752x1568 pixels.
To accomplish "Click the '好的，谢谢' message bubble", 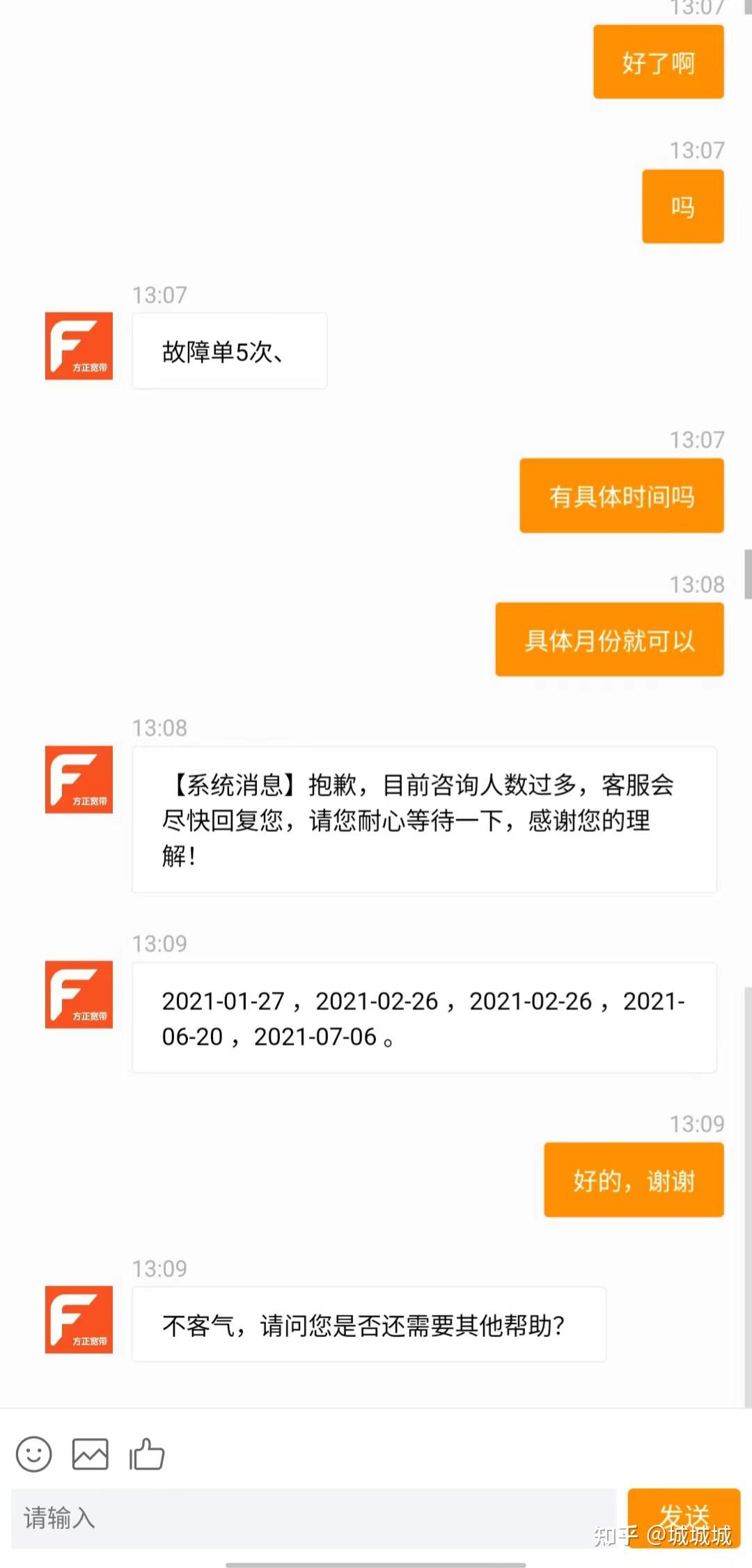I will click(x=633, y=1179).
